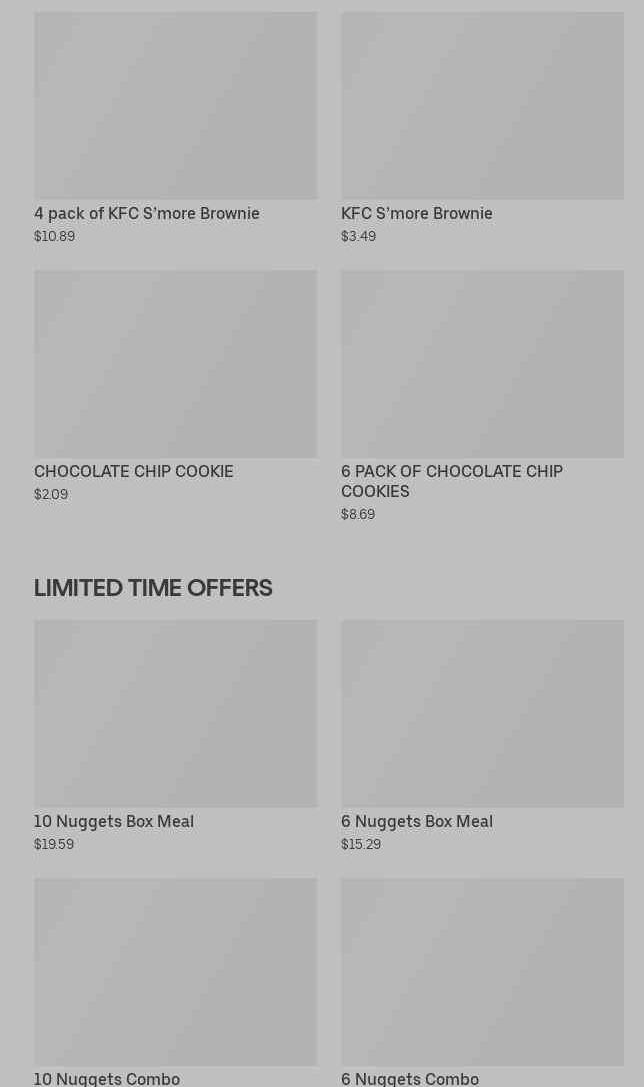Screen dimensions: 644x1087
Task: View the 10 Nuggets Box Meal
Action: click(175, 736)
